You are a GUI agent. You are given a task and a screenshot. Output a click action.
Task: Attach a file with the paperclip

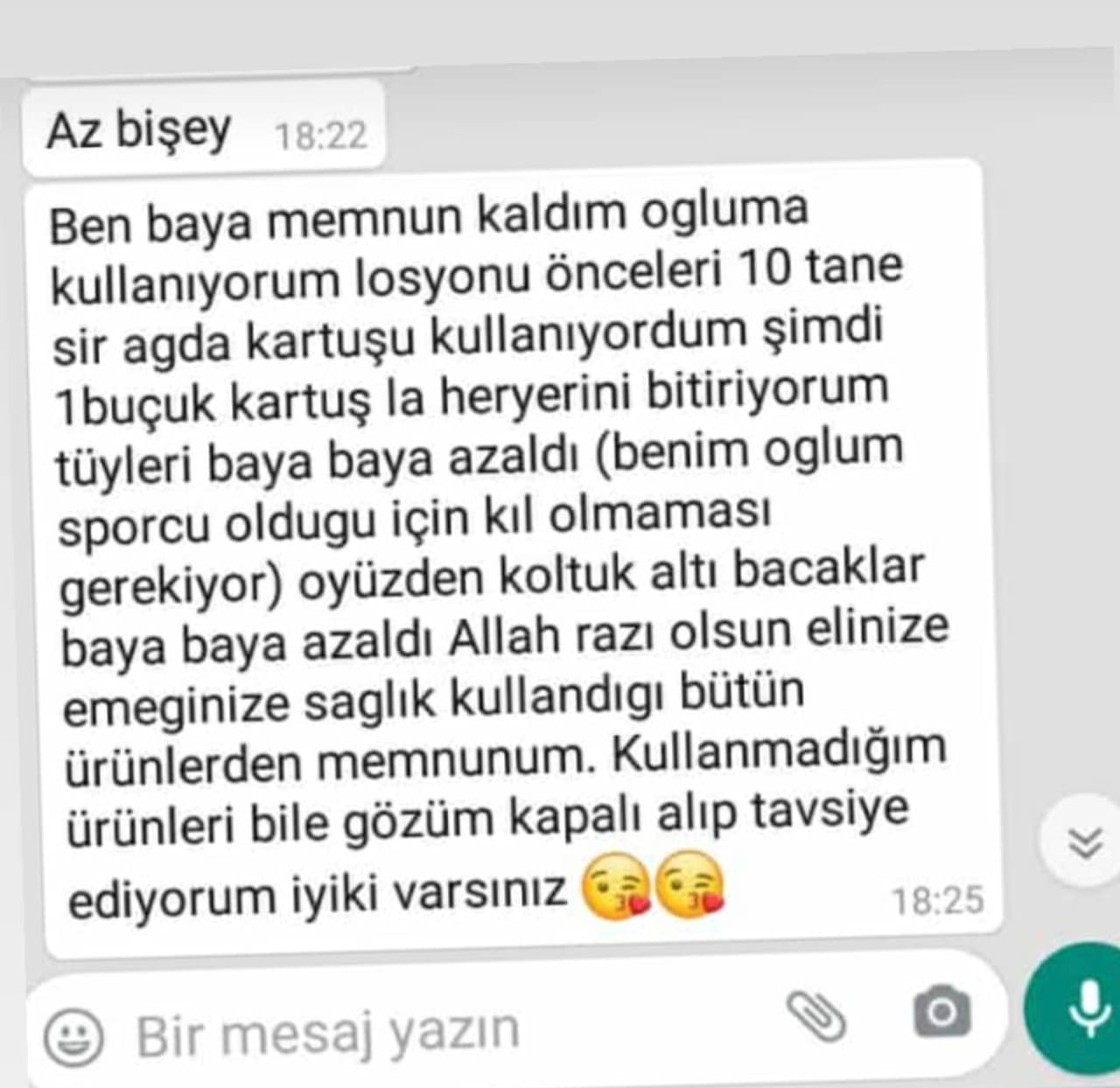coord(815,1016)
